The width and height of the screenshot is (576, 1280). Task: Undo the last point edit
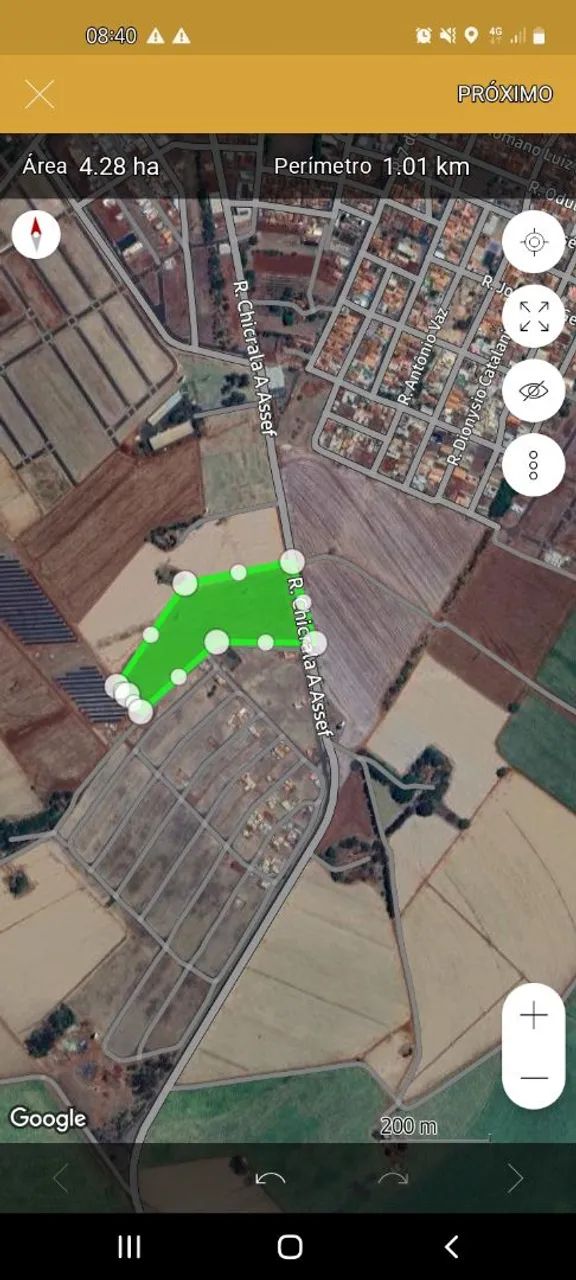tap(270, 1179)
